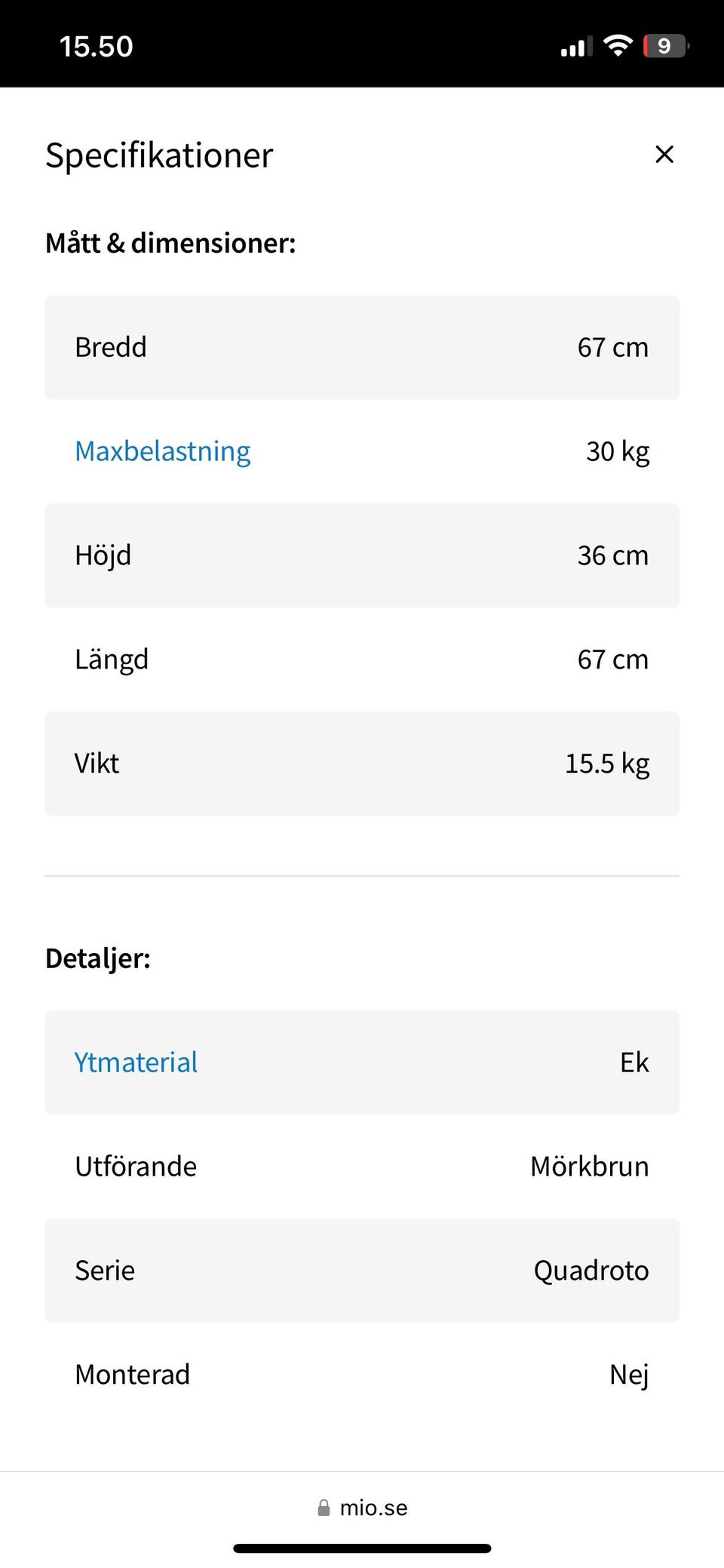Close the Specifikationer panel

664,154
